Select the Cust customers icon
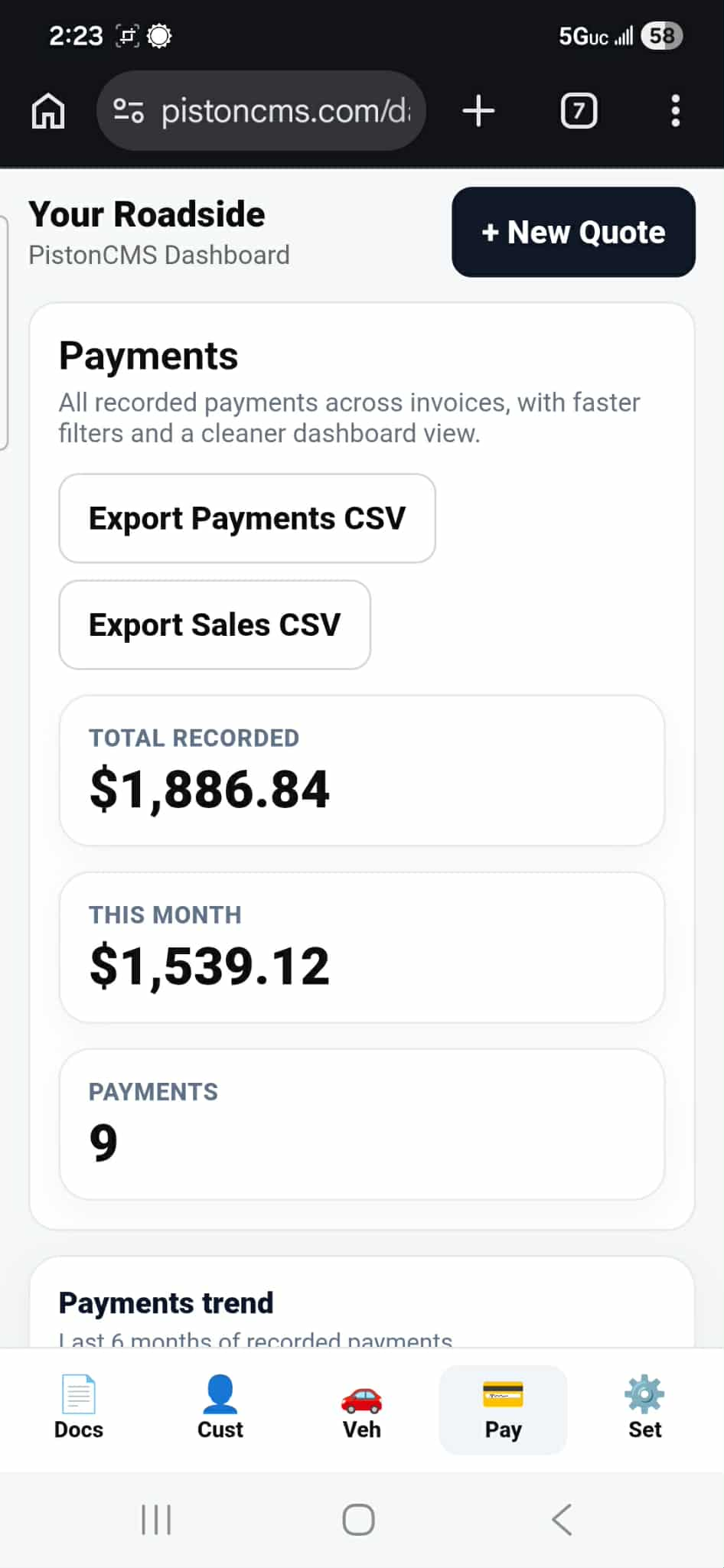 click(220, 1408)
